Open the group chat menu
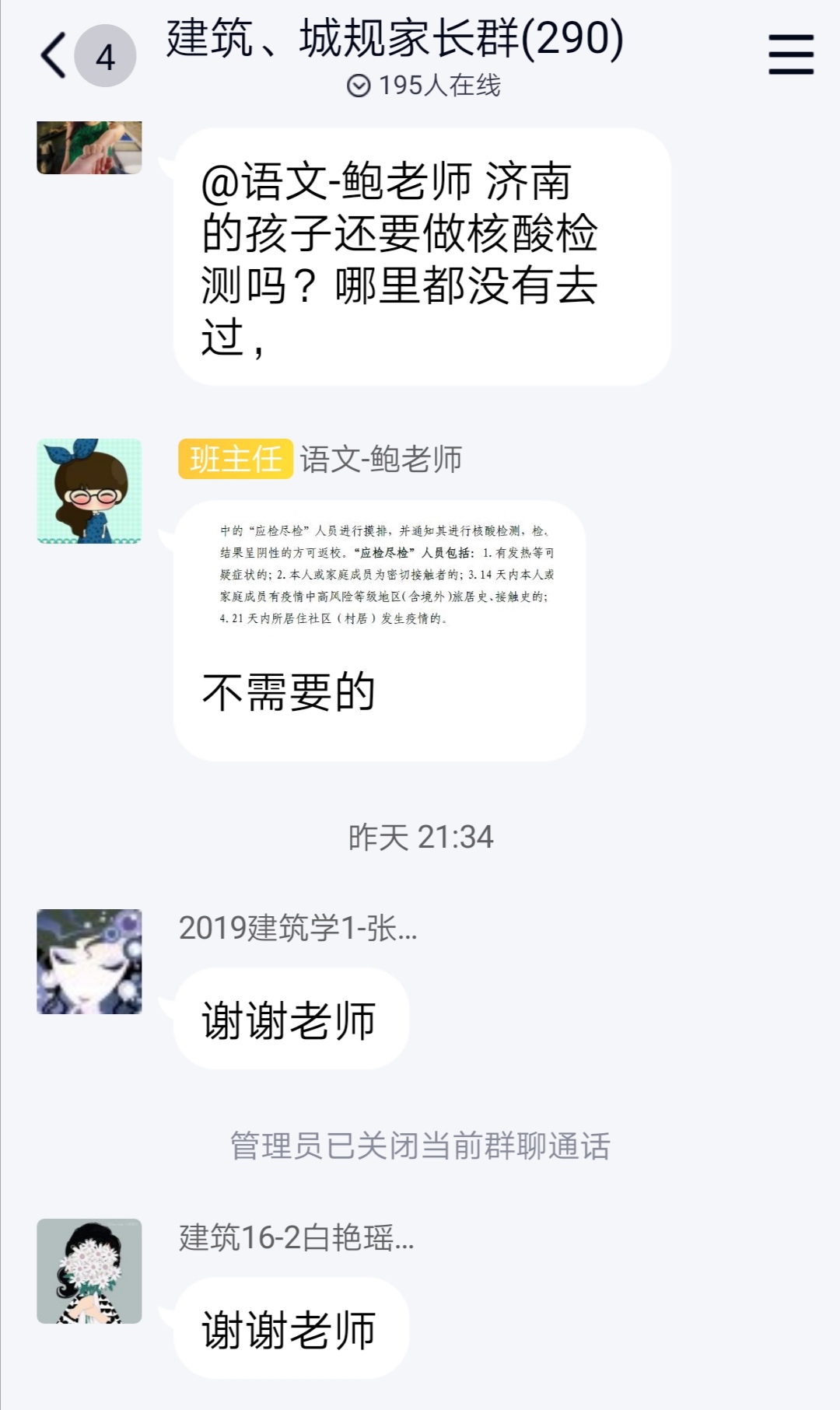The width and height of the screenshot is (840, 1410). [790, 54]
